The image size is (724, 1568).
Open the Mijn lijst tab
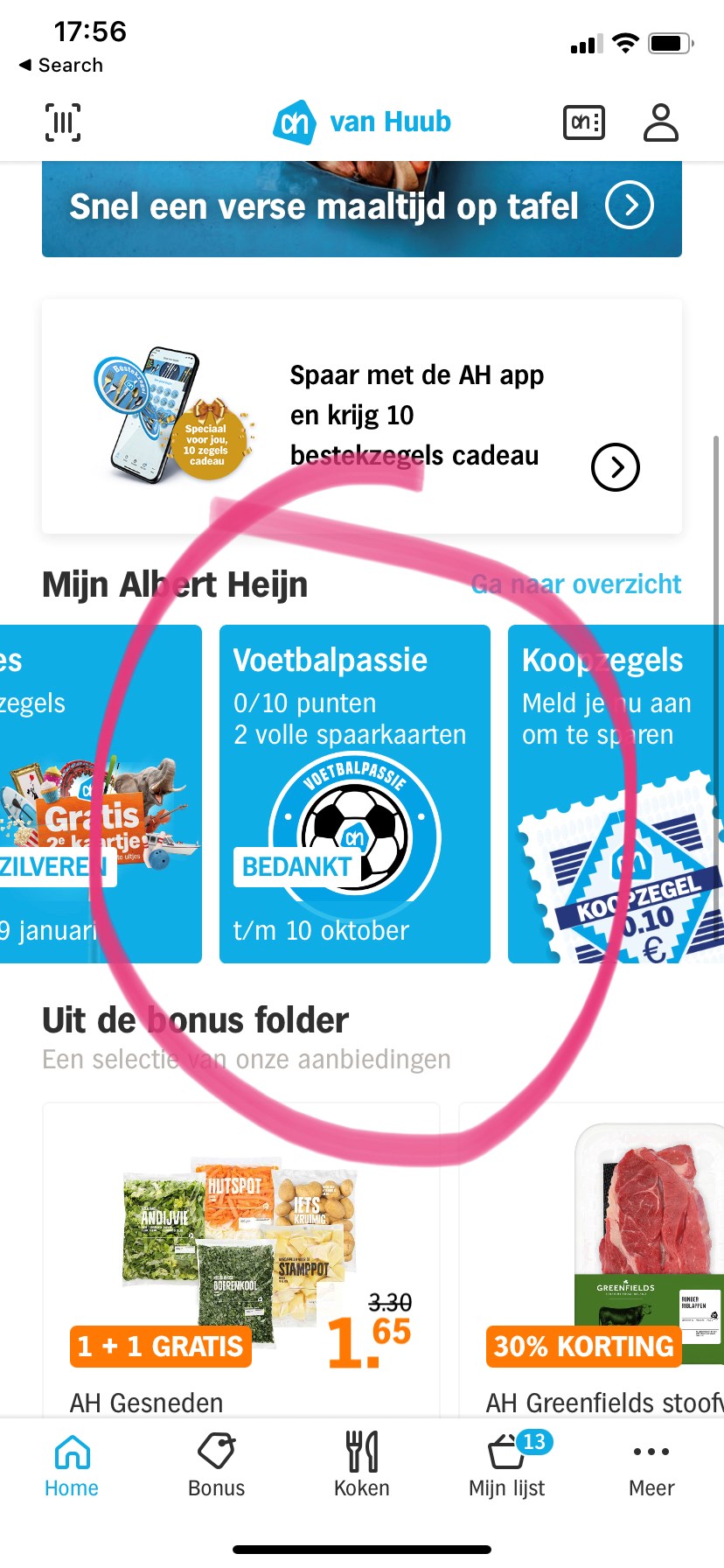click(x=507, y=1465)
